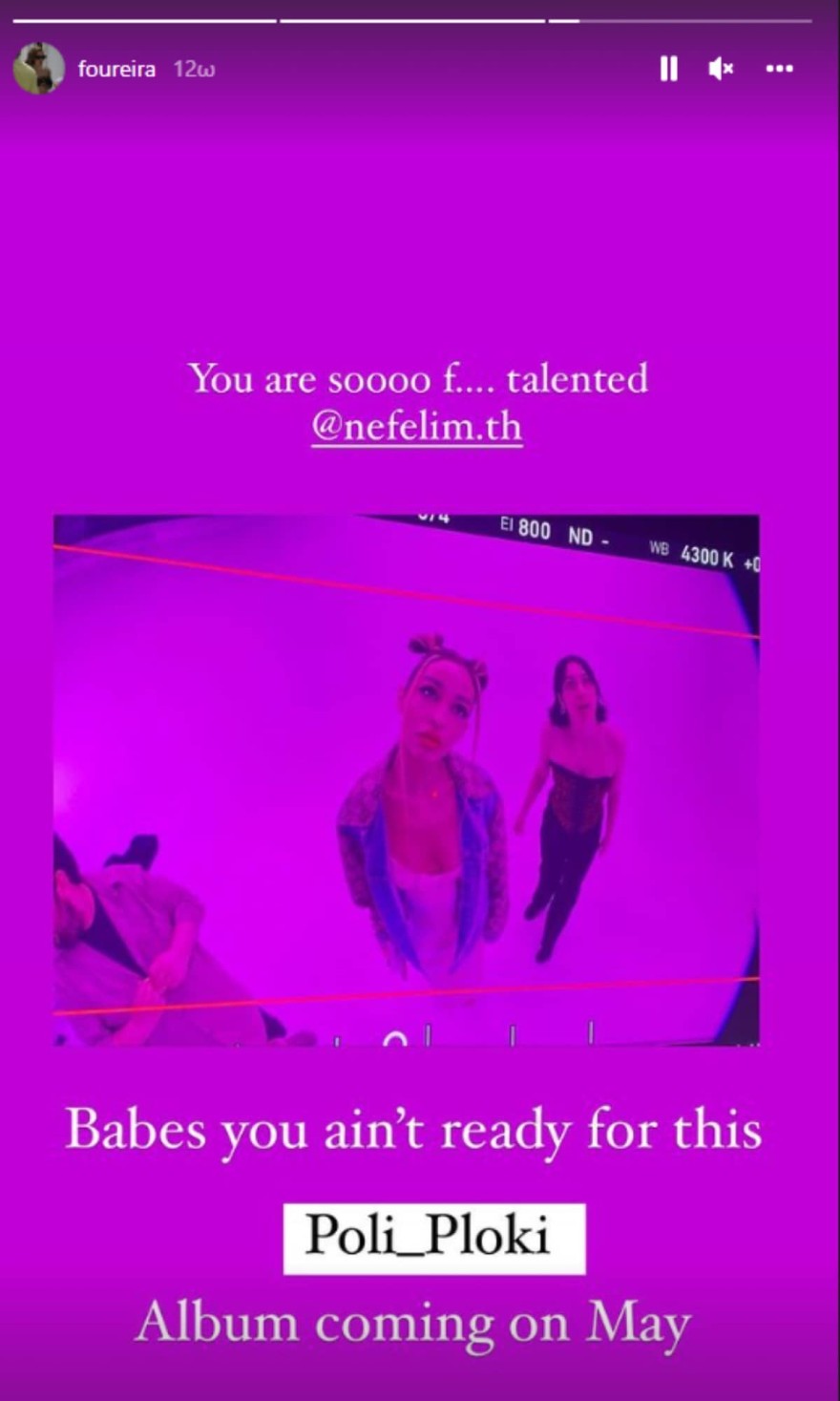Unmute the story sound
The image size is (840, 1401).
click(721, 69)
